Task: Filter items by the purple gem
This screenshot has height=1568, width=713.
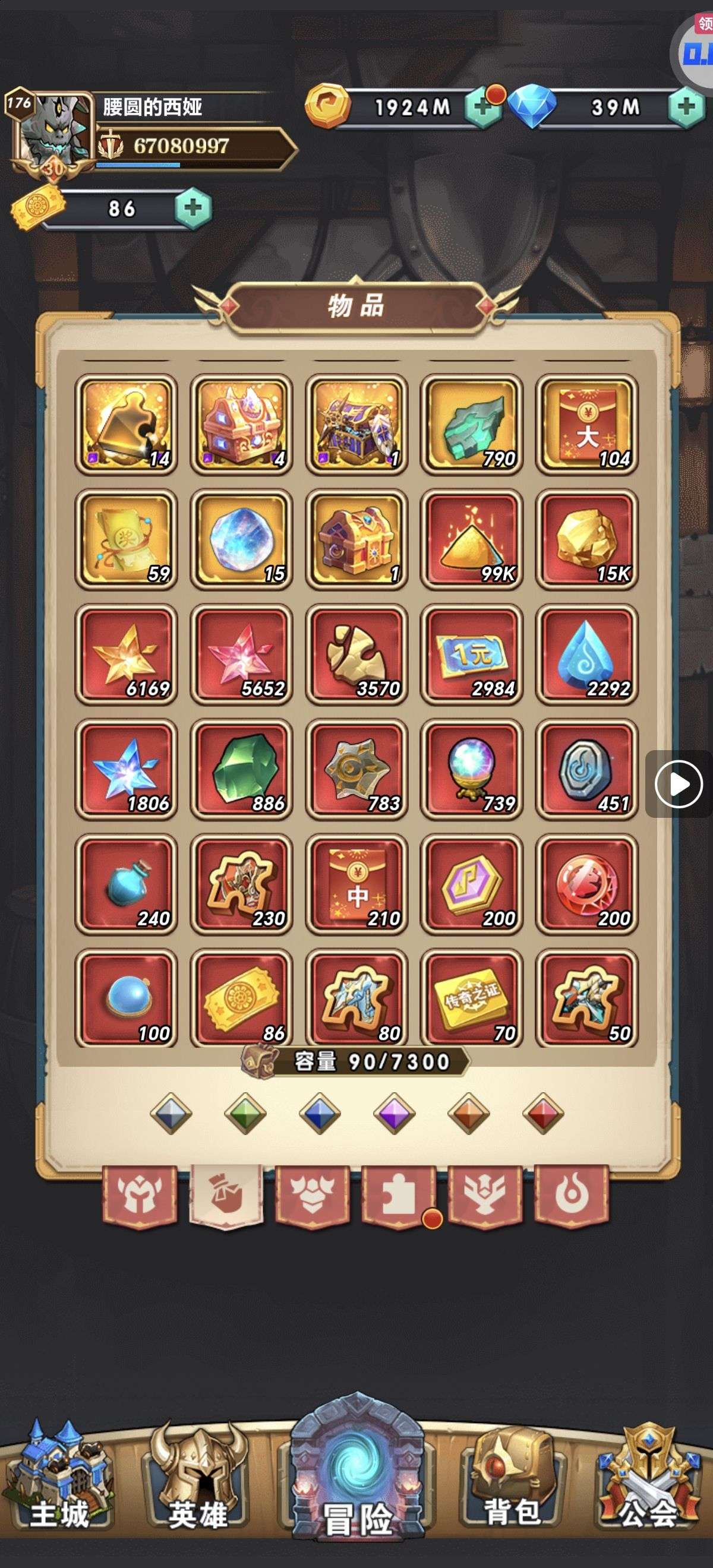Action: pos(394,1113)
